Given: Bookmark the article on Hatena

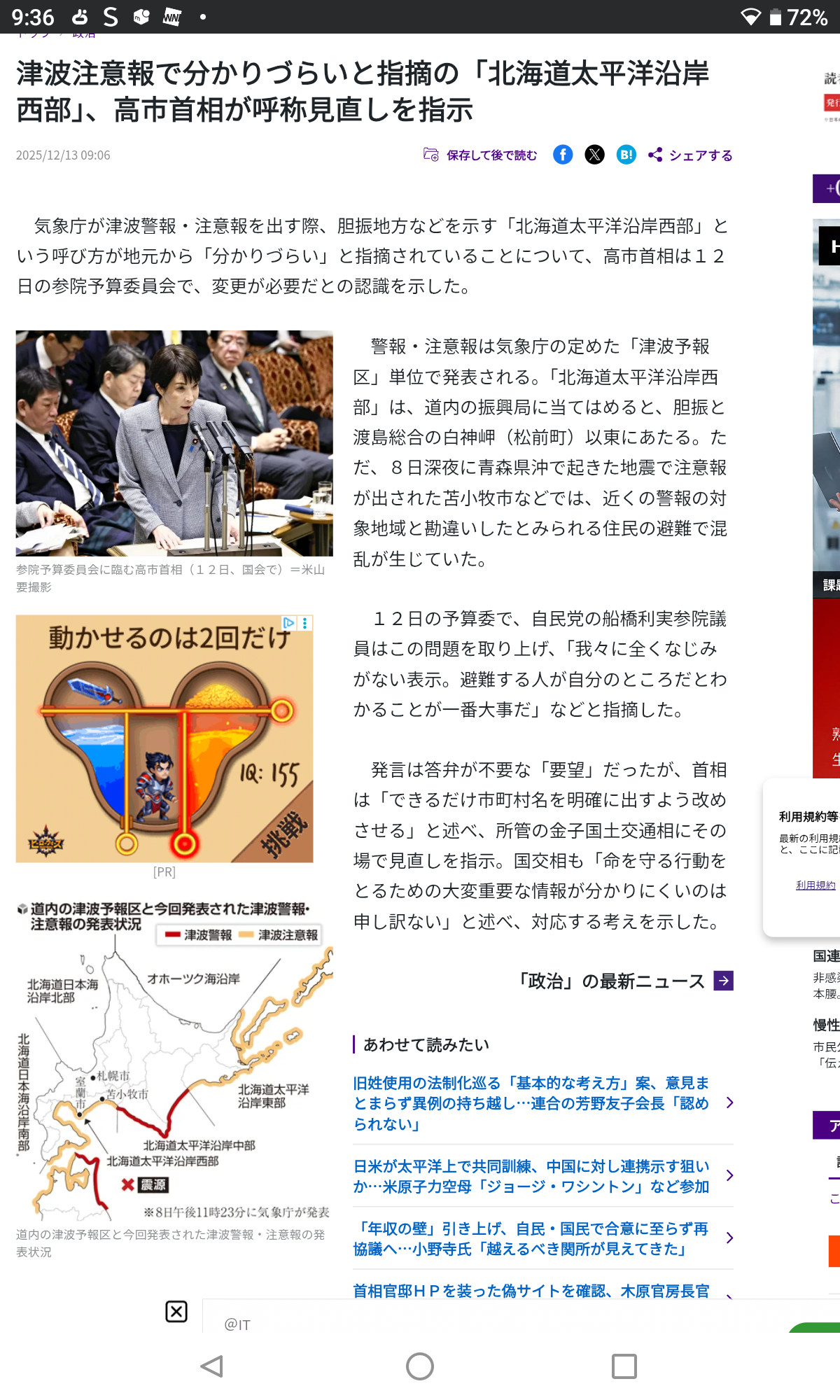Looking at the screenshot, I should (x=626, y=155).
